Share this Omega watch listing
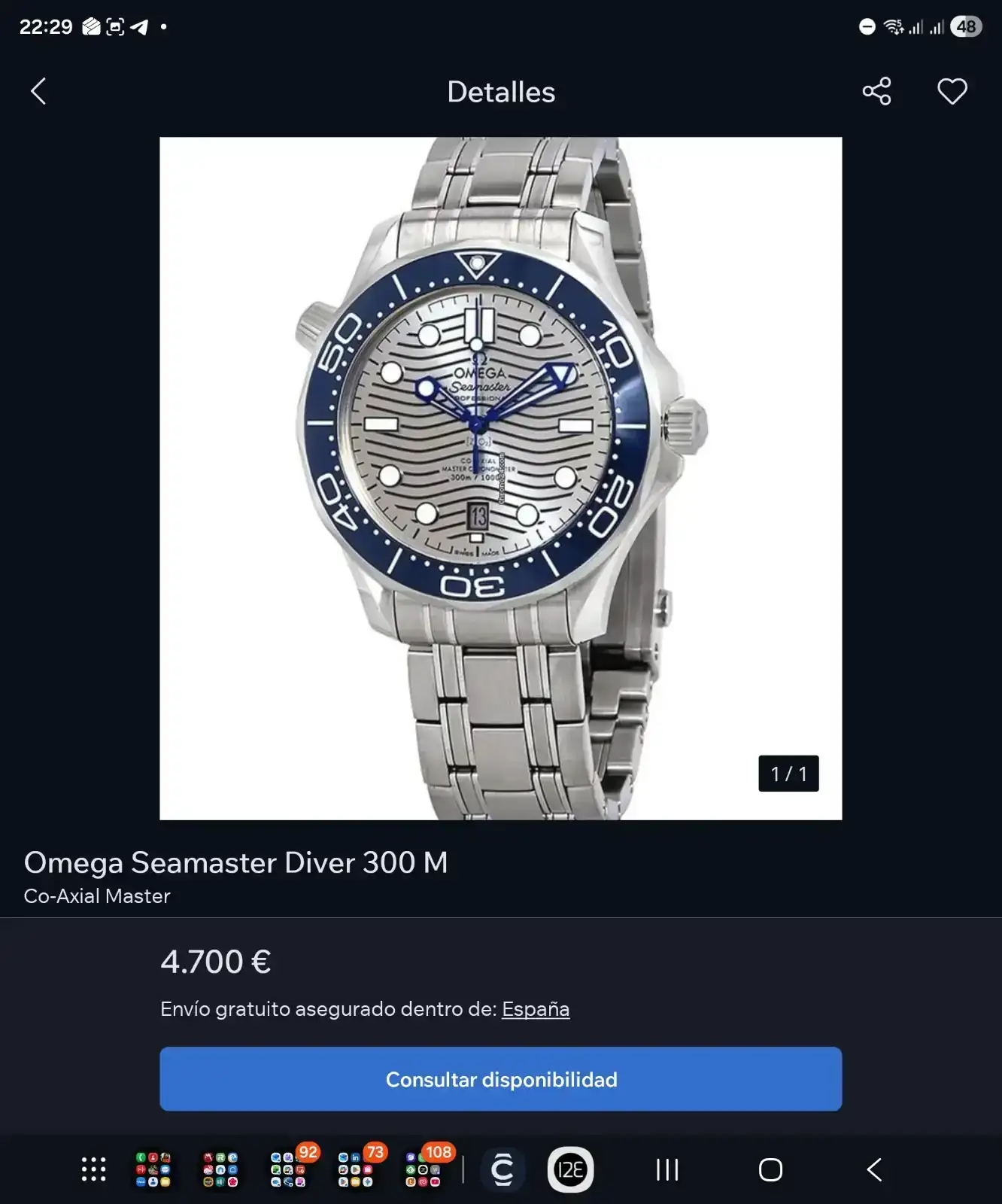Viewport: 1002px width, 1204px height. pos(876,91)
